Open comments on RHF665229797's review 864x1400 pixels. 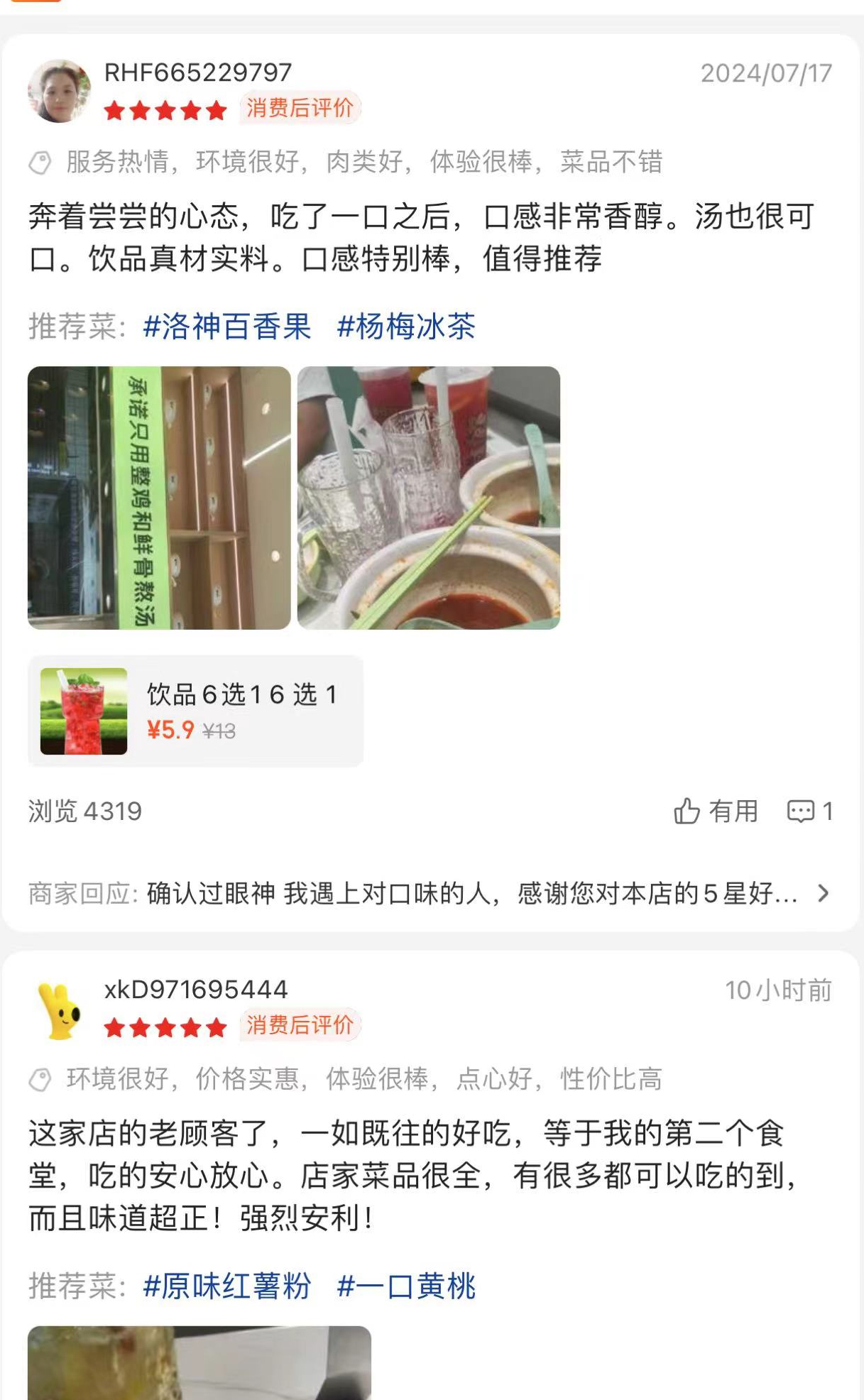click(x=809, y=811)
